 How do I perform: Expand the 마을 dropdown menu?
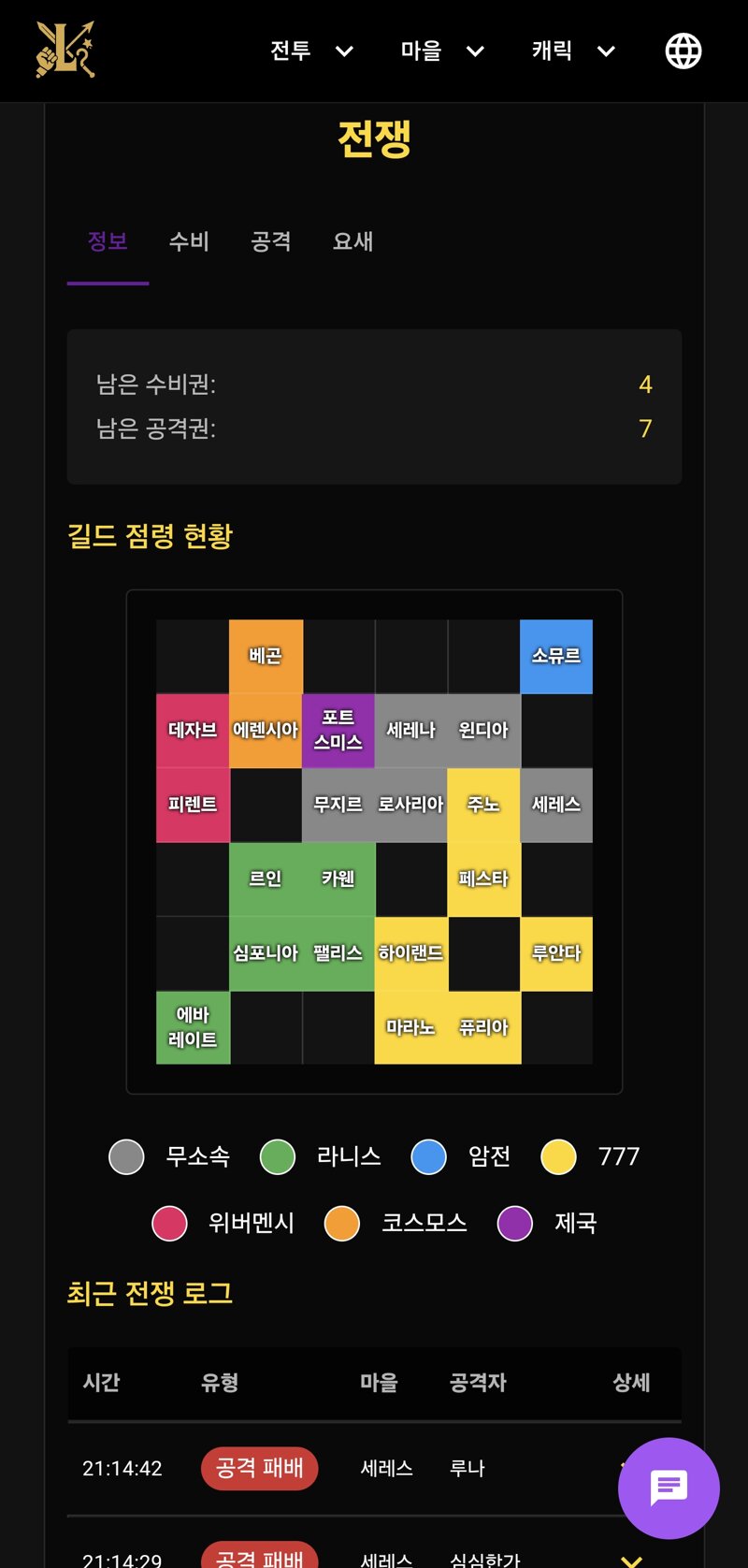point(442,51)
